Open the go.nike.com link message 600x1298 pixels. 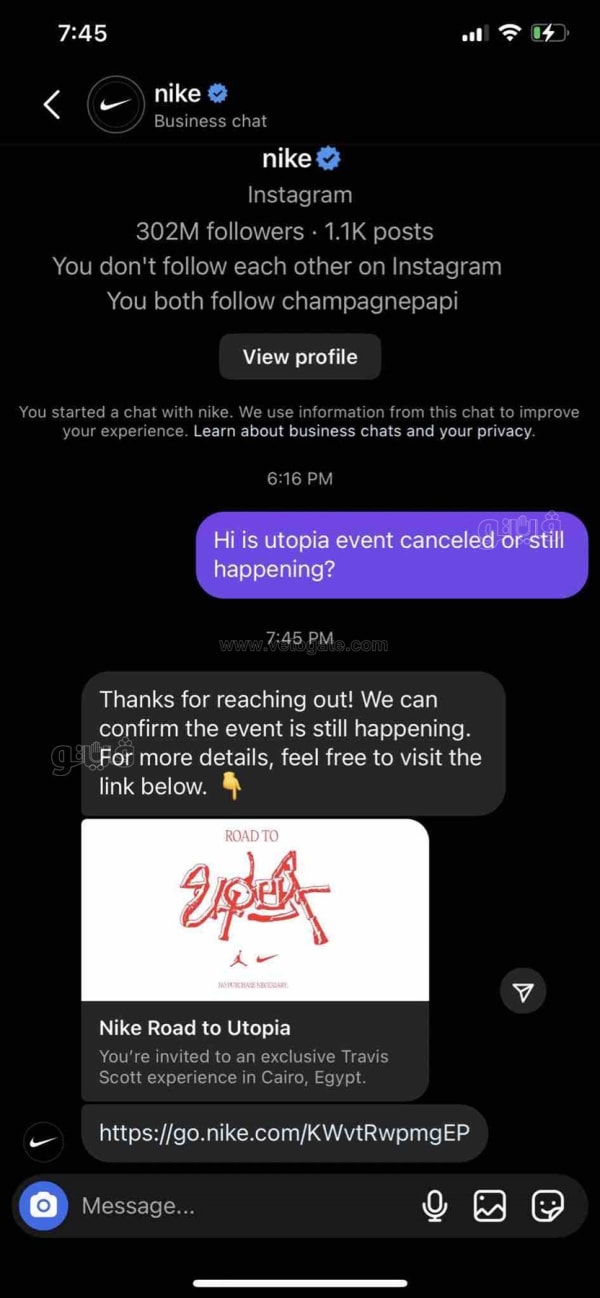(284, 1133)
